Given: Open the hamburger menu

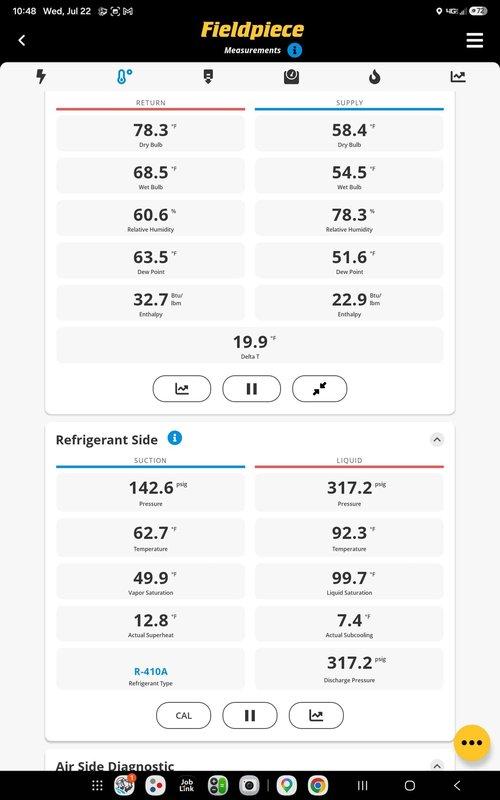Looking at the screenshot, I should tap(474, 40).
